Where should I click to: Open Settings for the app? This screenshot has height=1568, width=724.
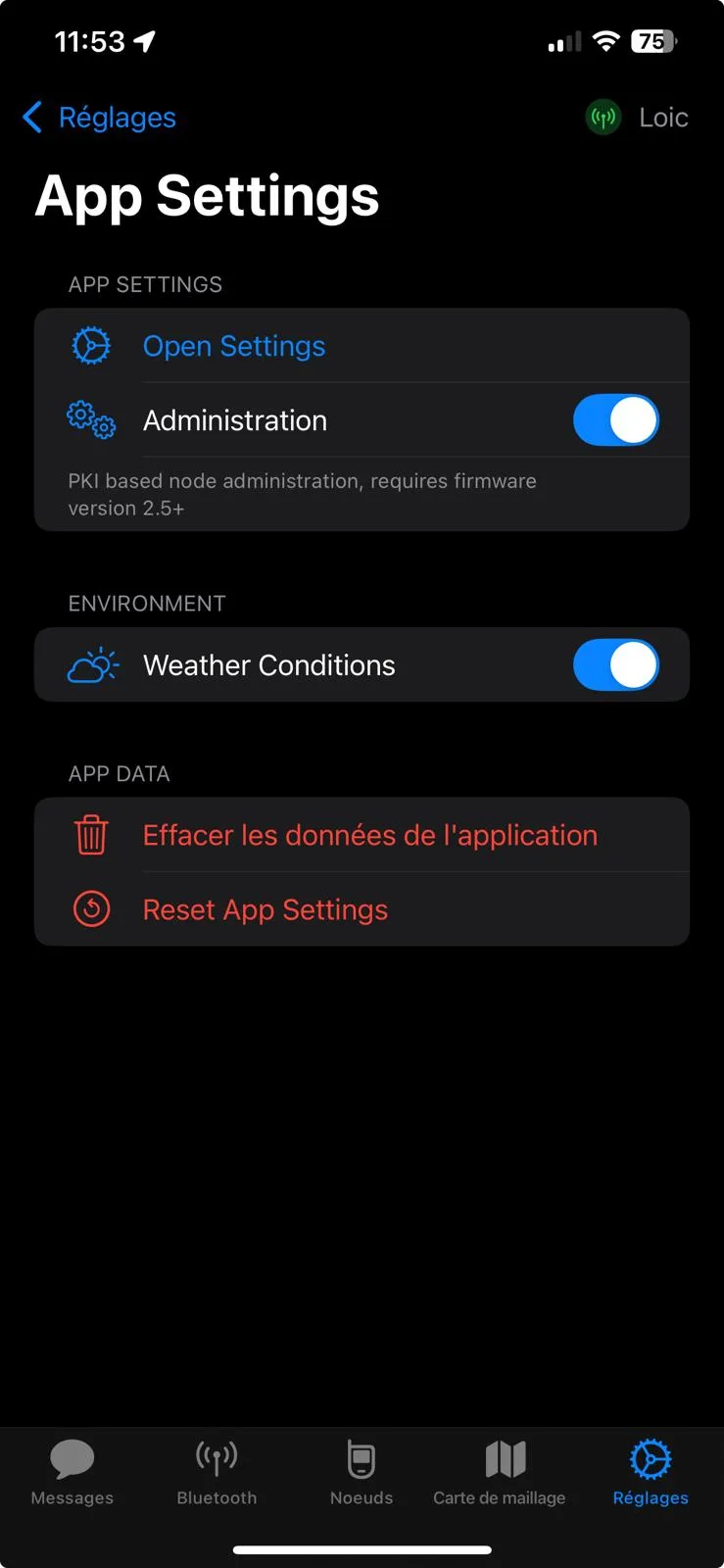[x=362, y=346]
